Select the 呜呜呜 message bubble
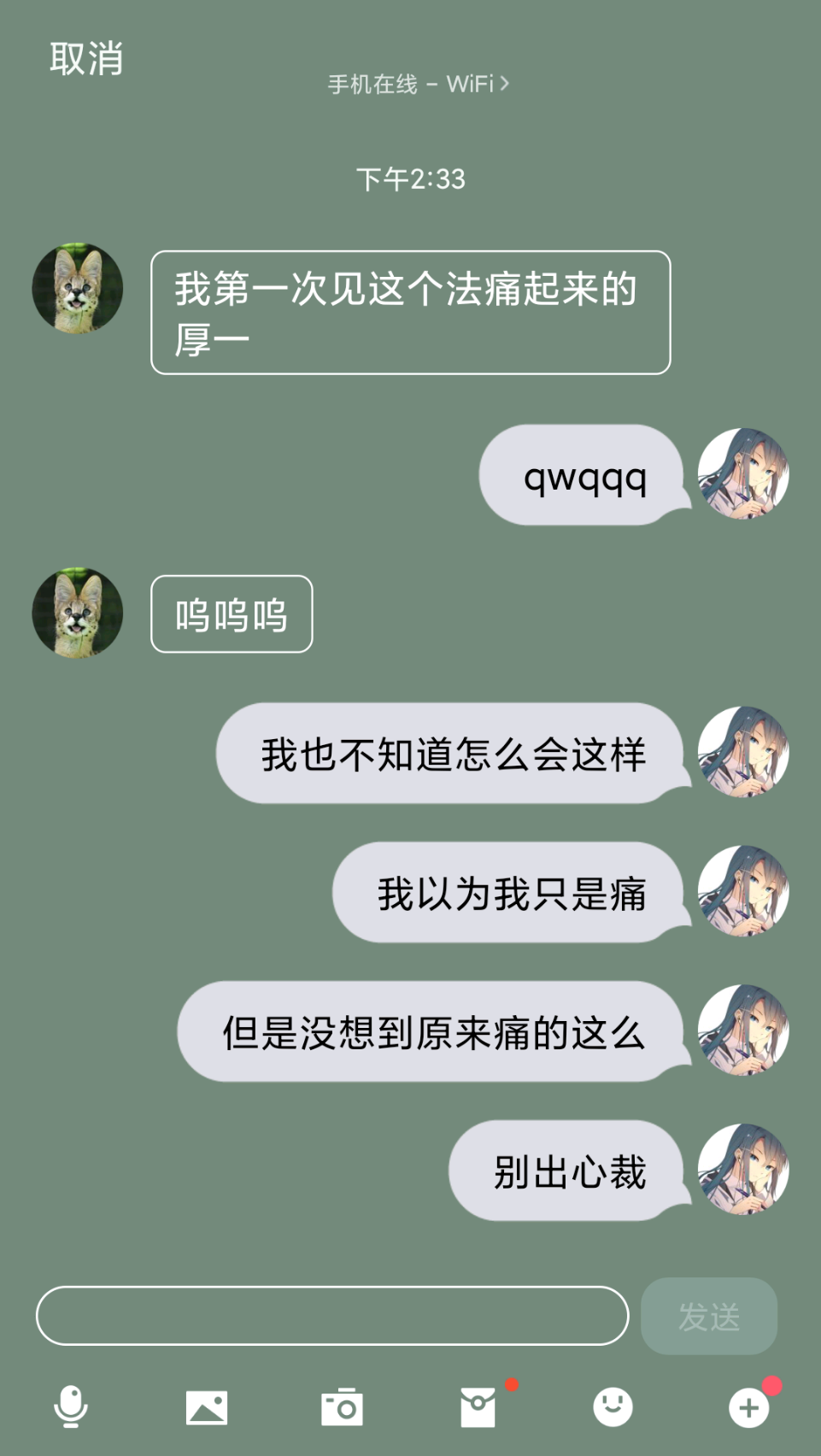Screen dimensions: 821x1456 coord(232,614)
